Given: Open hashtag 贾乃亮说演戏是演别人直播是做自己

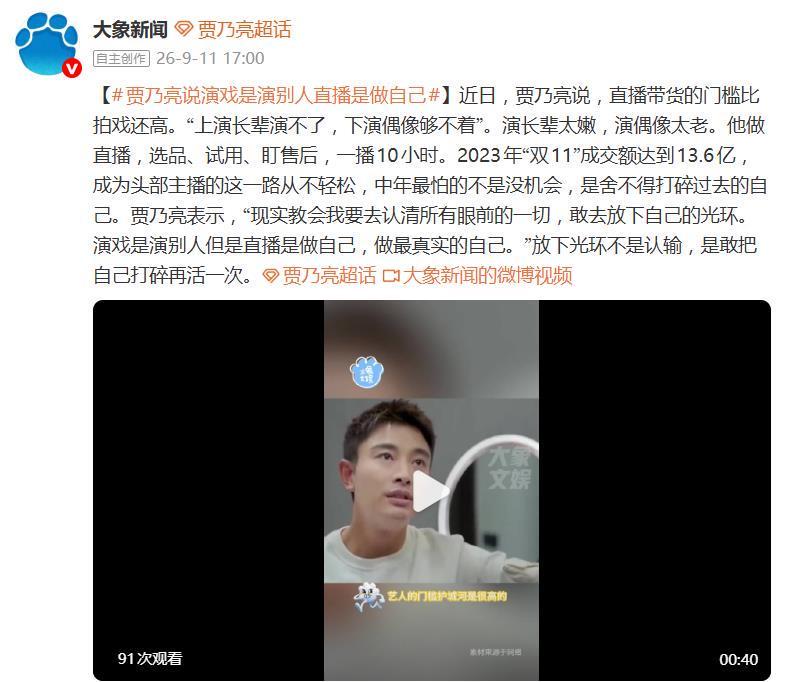Looking at the screenshot, I should (x=276, y=95).
